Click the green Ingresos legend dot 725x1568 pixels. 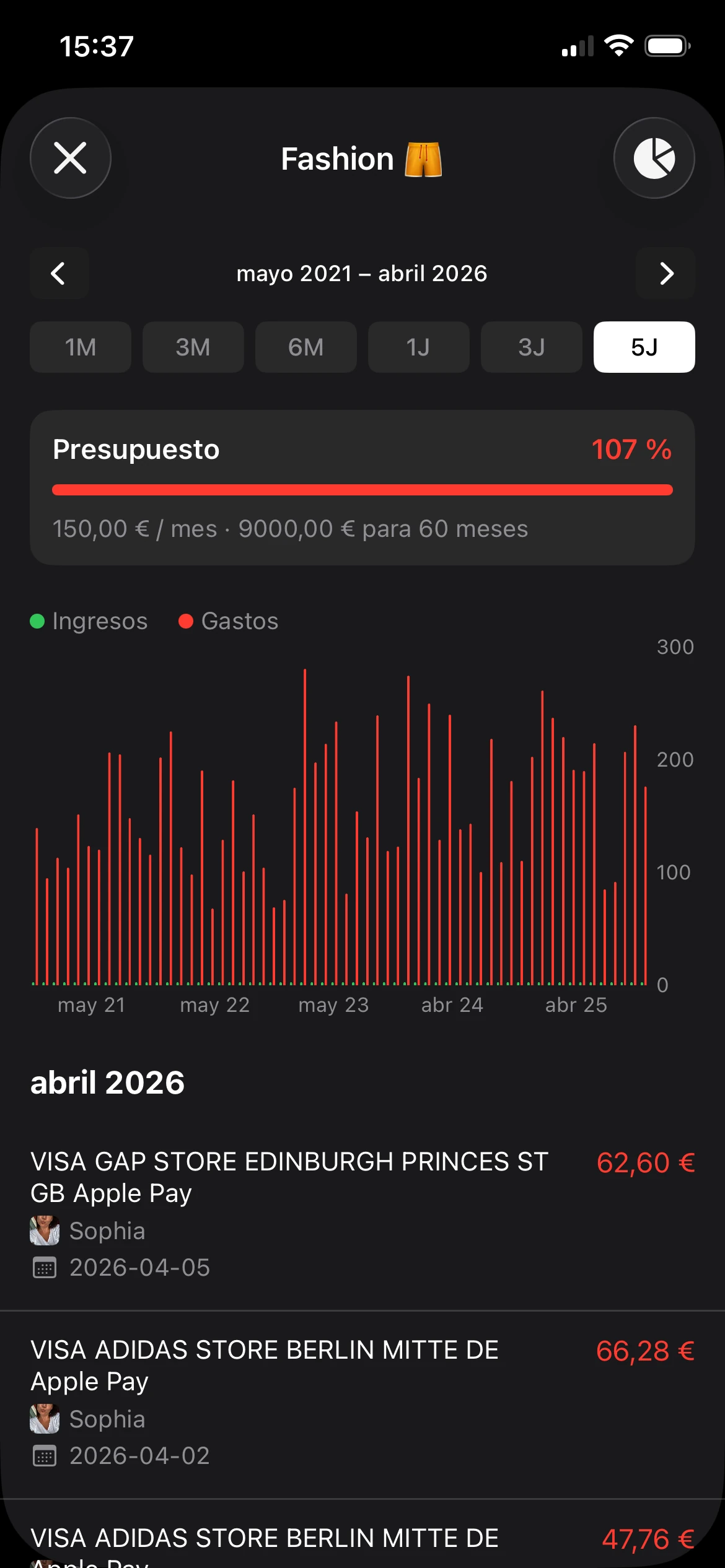click(x=37, y=621)
